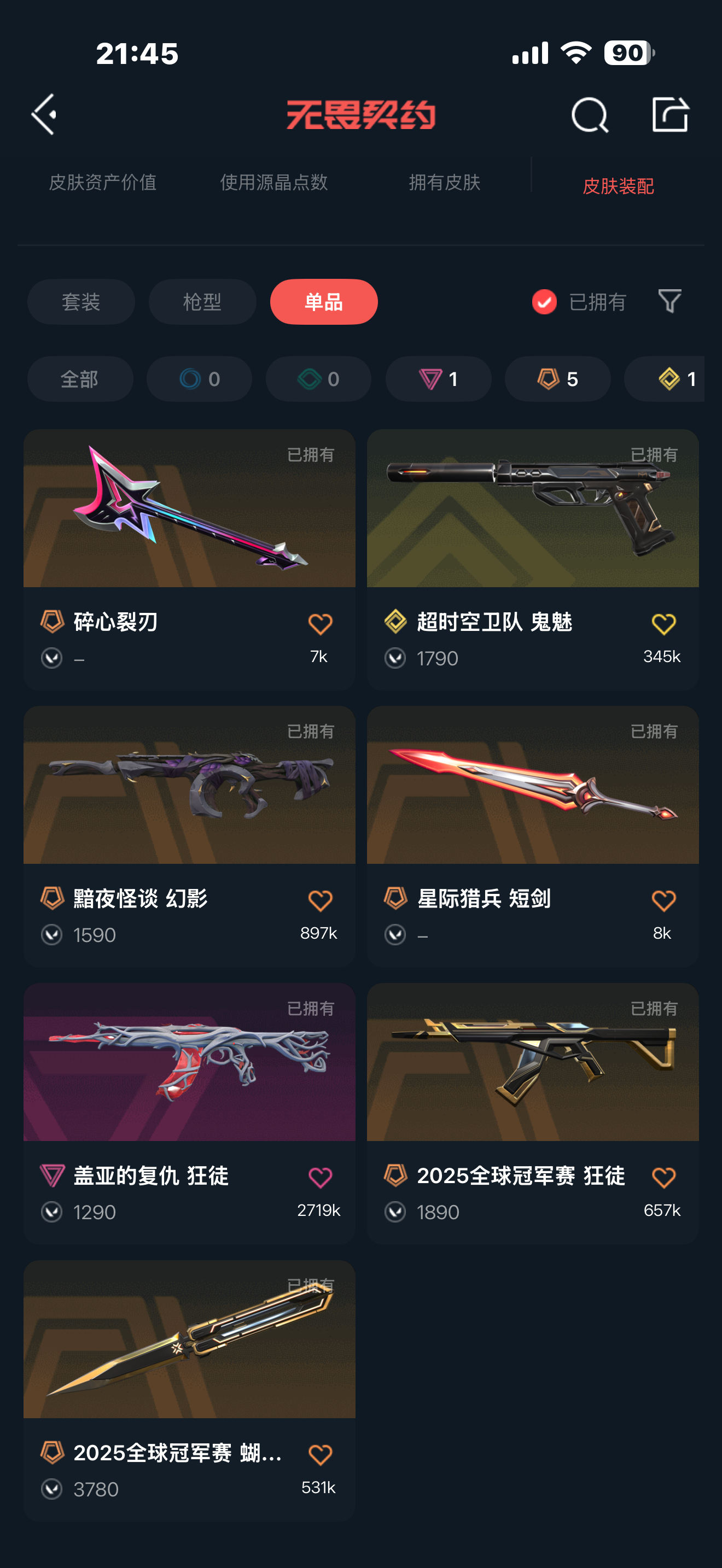722x1568 pixels.
Task: Share this page via share icon
Action: (x=669, y=114)
